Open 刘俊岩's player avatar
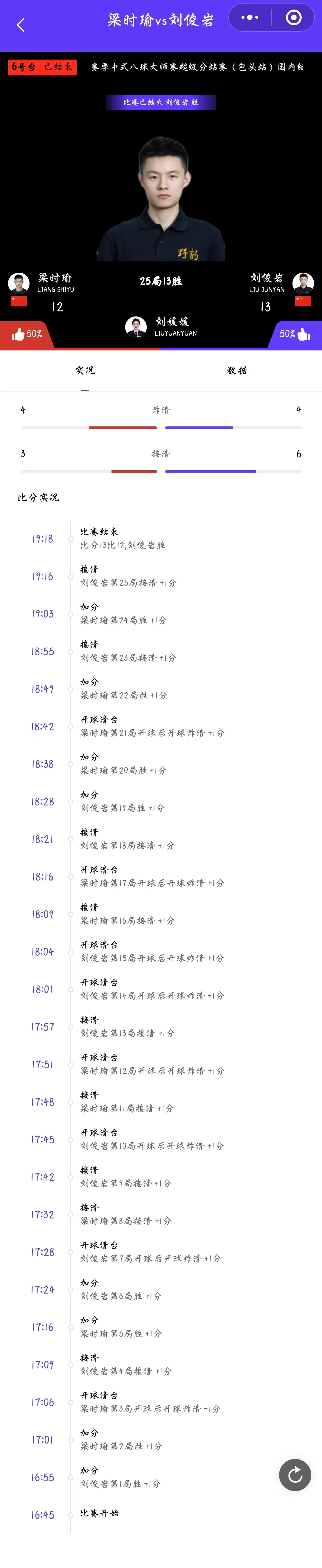Viewport: 322px width, 1568px height. pyautogui.click(x=303, y=283)
